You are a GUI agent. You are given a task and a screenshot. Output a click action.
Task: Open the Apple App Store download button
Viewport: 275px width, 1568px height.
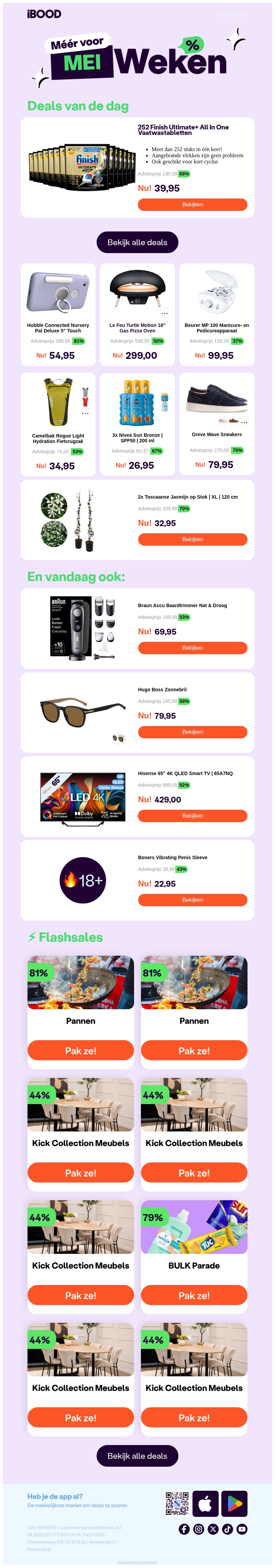[x=206, y=1503]
